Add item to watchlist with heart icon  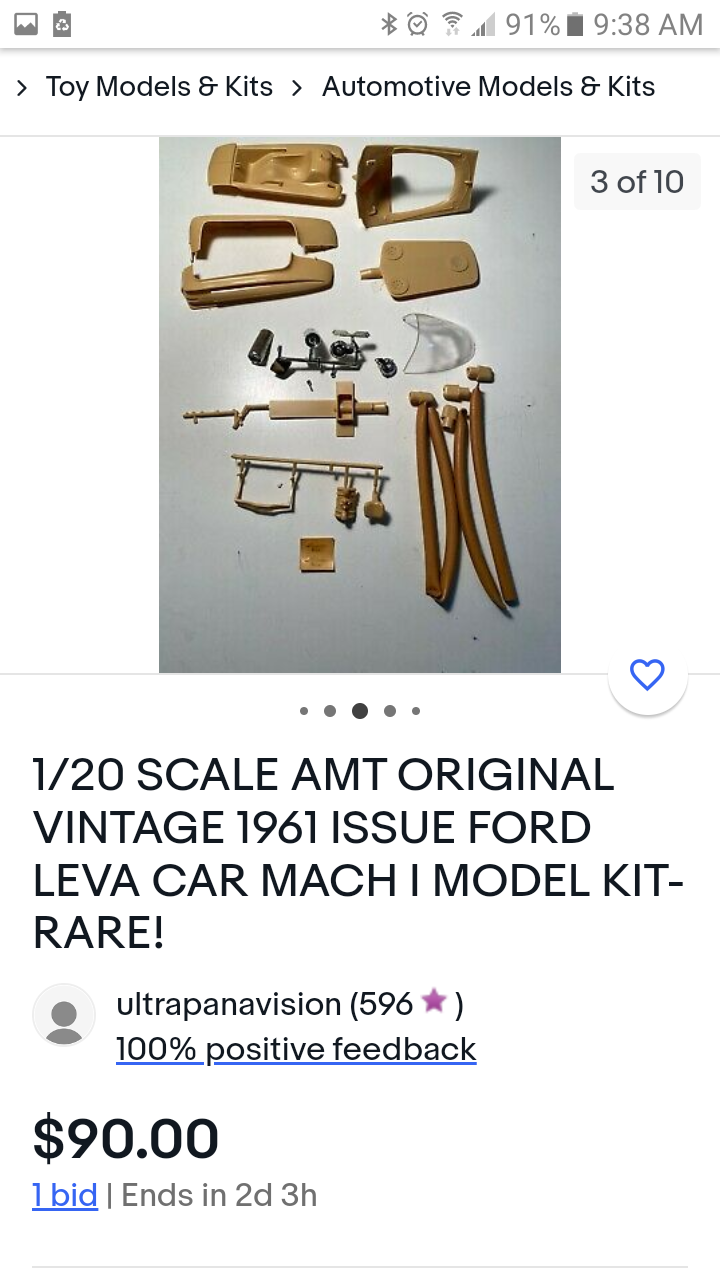pyautogui.click(x=648, y=675)
